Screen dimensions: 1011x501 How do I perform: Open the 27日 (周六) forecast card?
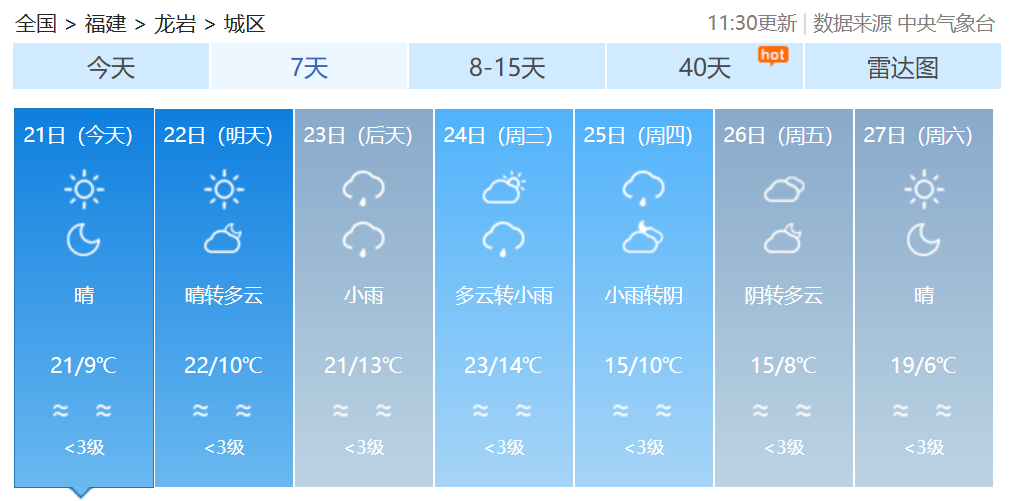923,297
